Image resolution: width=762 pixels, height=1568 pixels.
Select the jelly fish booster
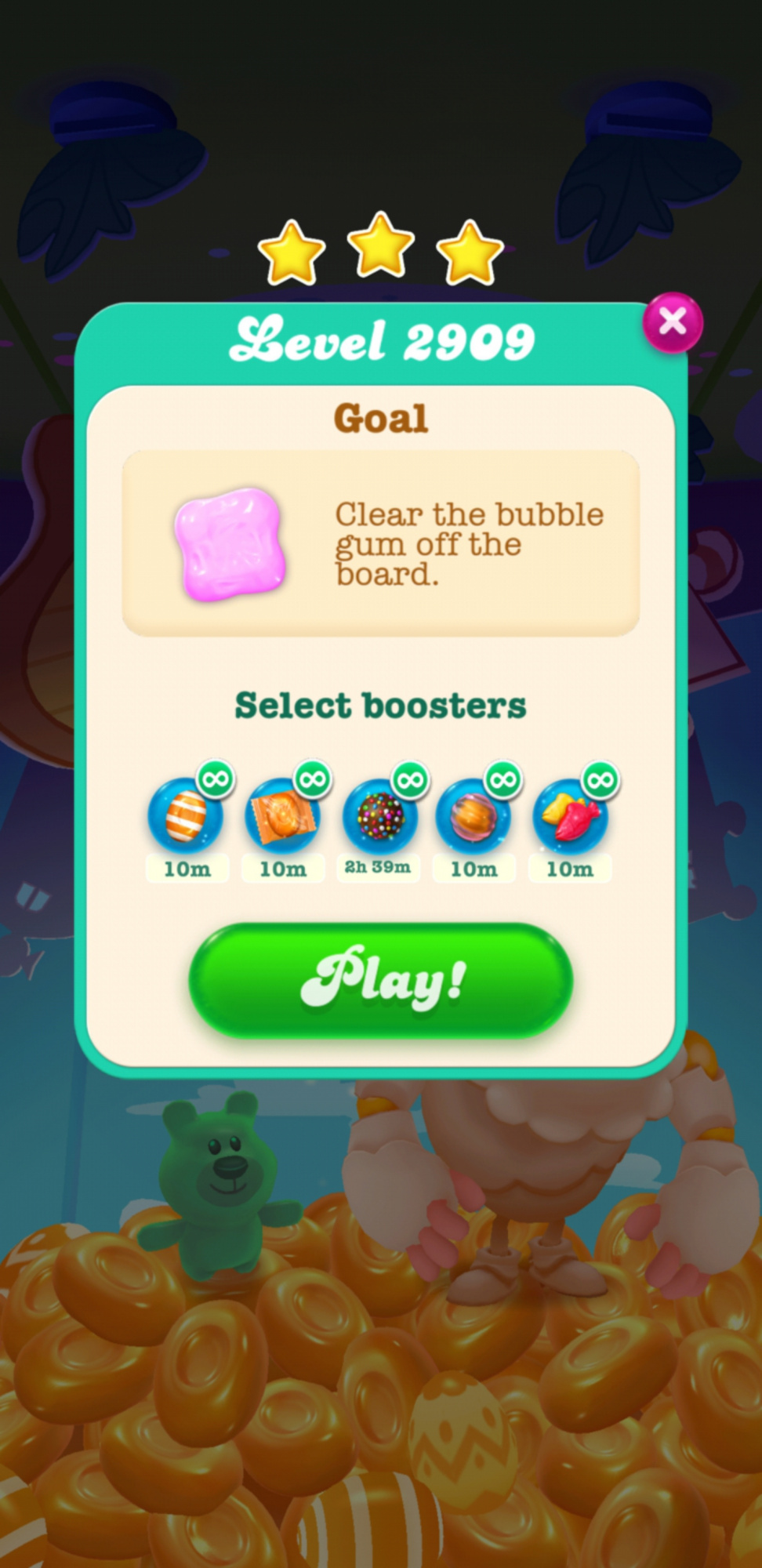(x=571, y=815)
